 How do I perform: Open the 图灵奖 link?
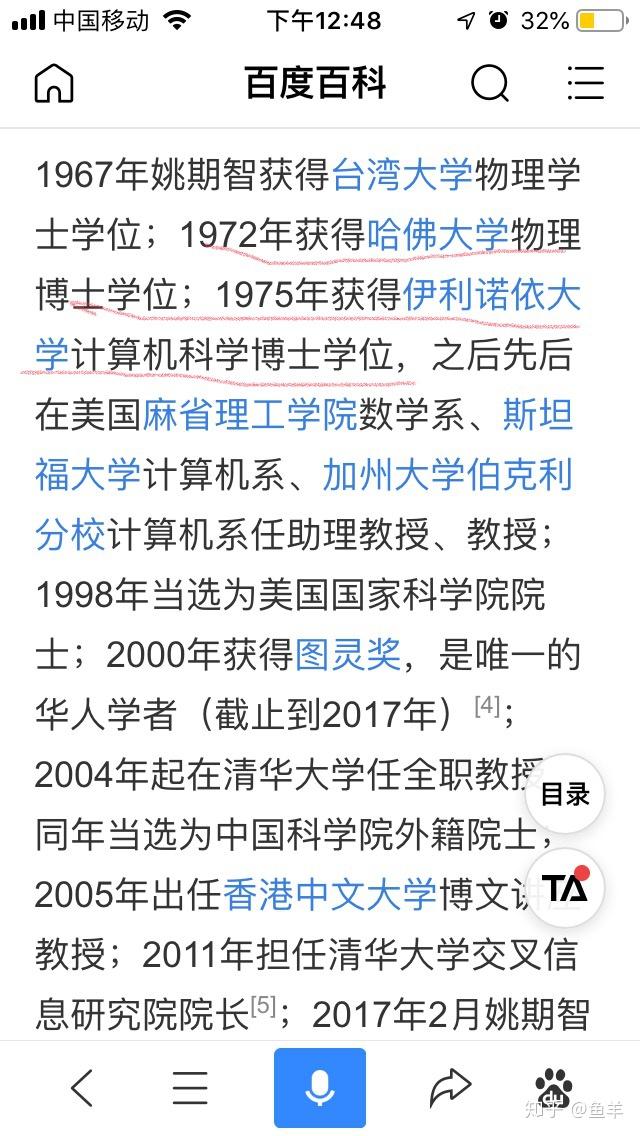pyautogui.click(x=348, y=655)
